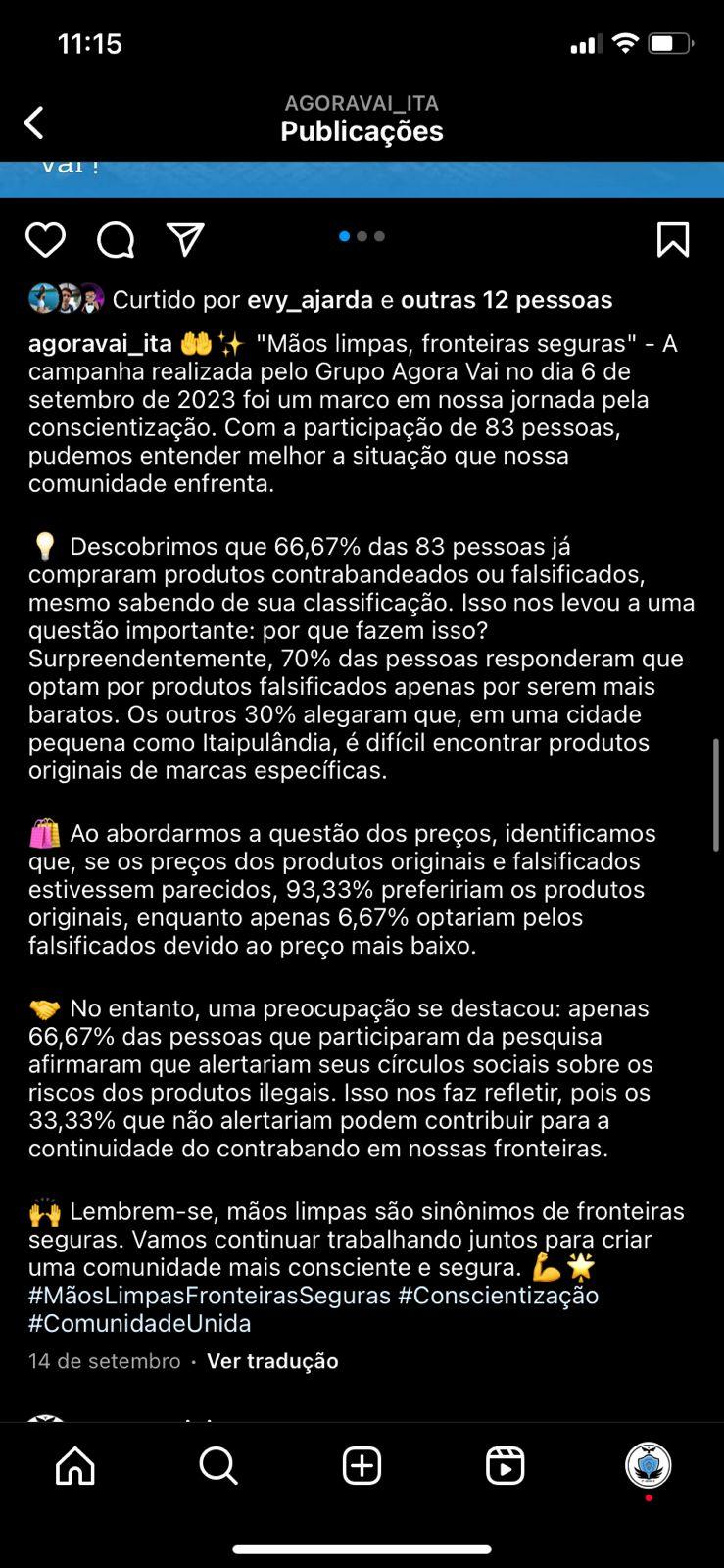
Task: Go back using the back arrow
Action: [34, 123]
